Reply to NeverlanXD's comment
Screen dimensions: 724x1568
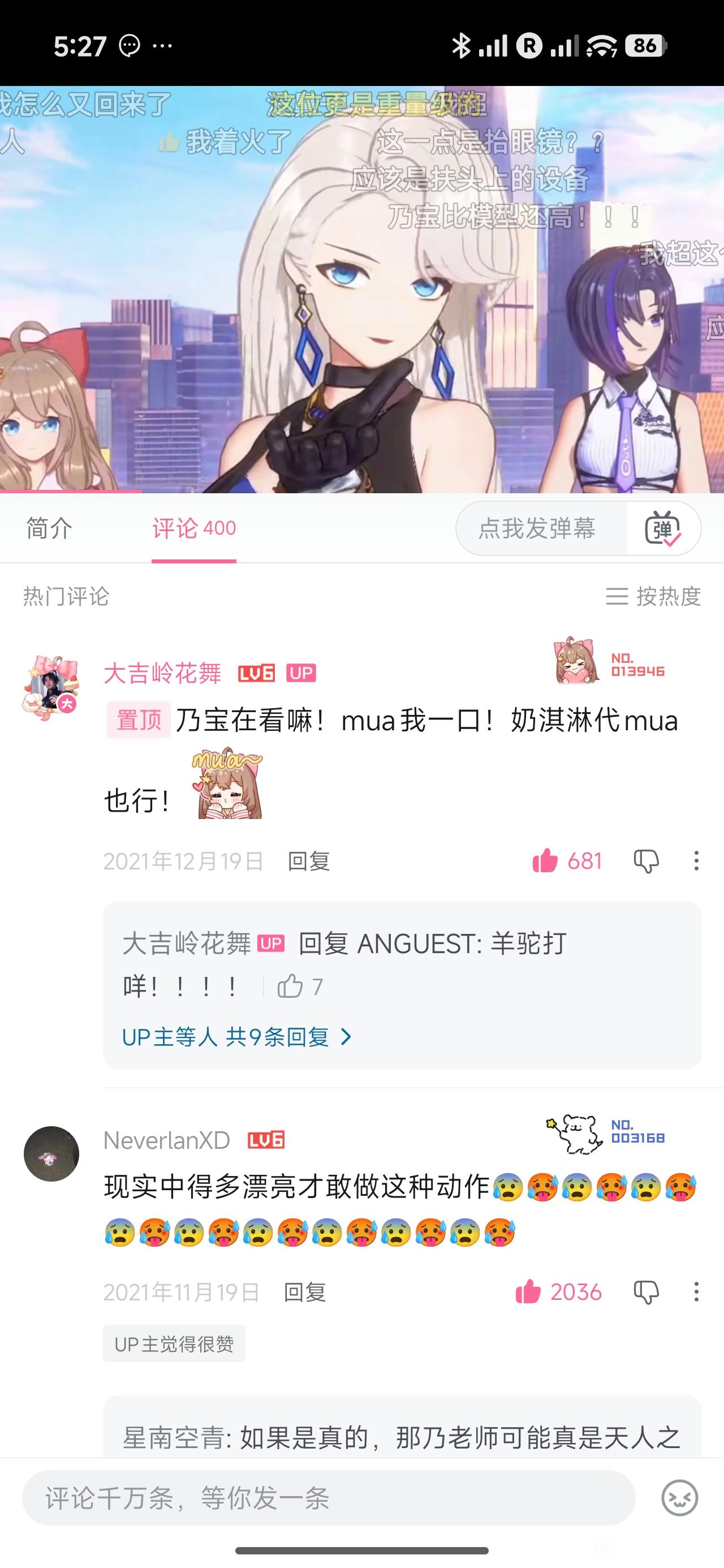304,1291
